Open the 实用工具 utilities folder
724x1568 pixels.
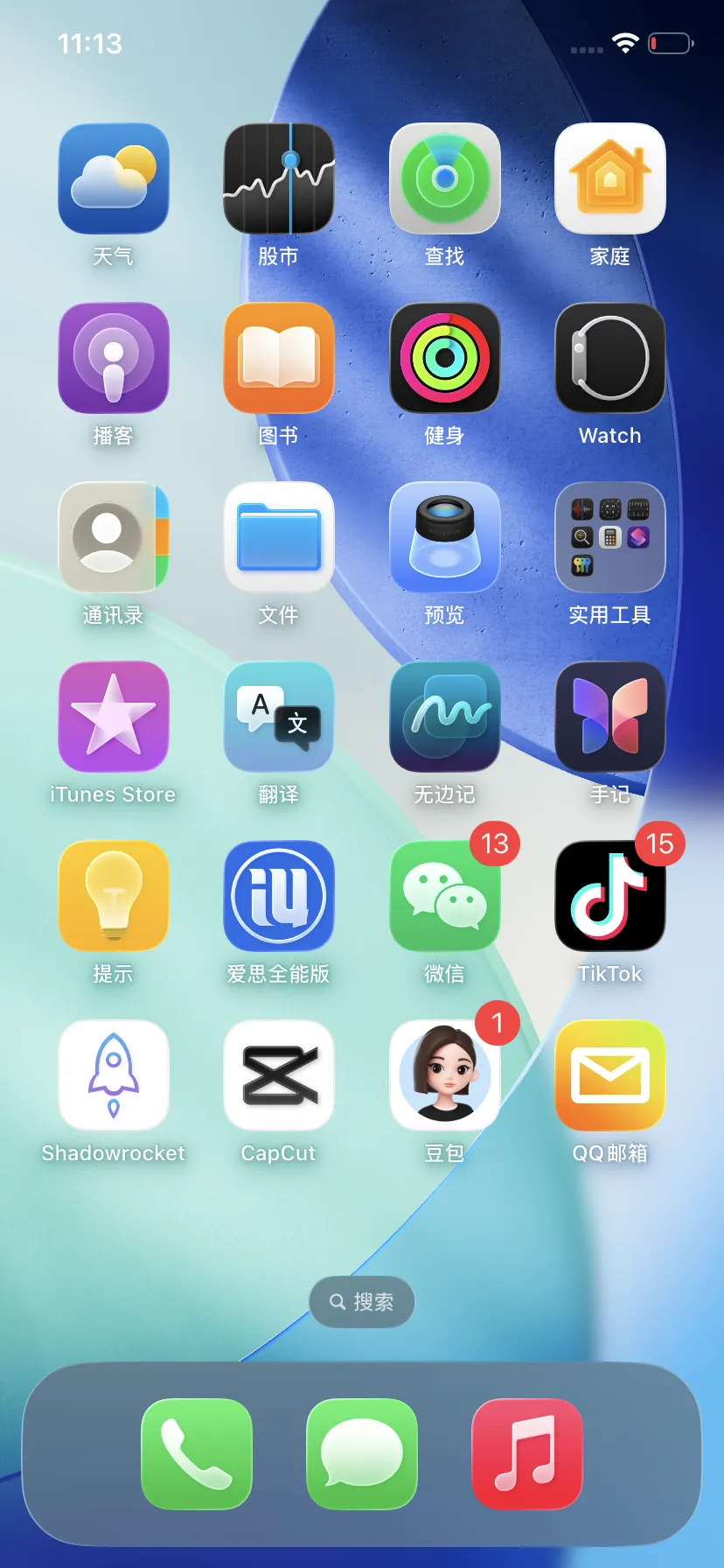[x=610, y=537]
